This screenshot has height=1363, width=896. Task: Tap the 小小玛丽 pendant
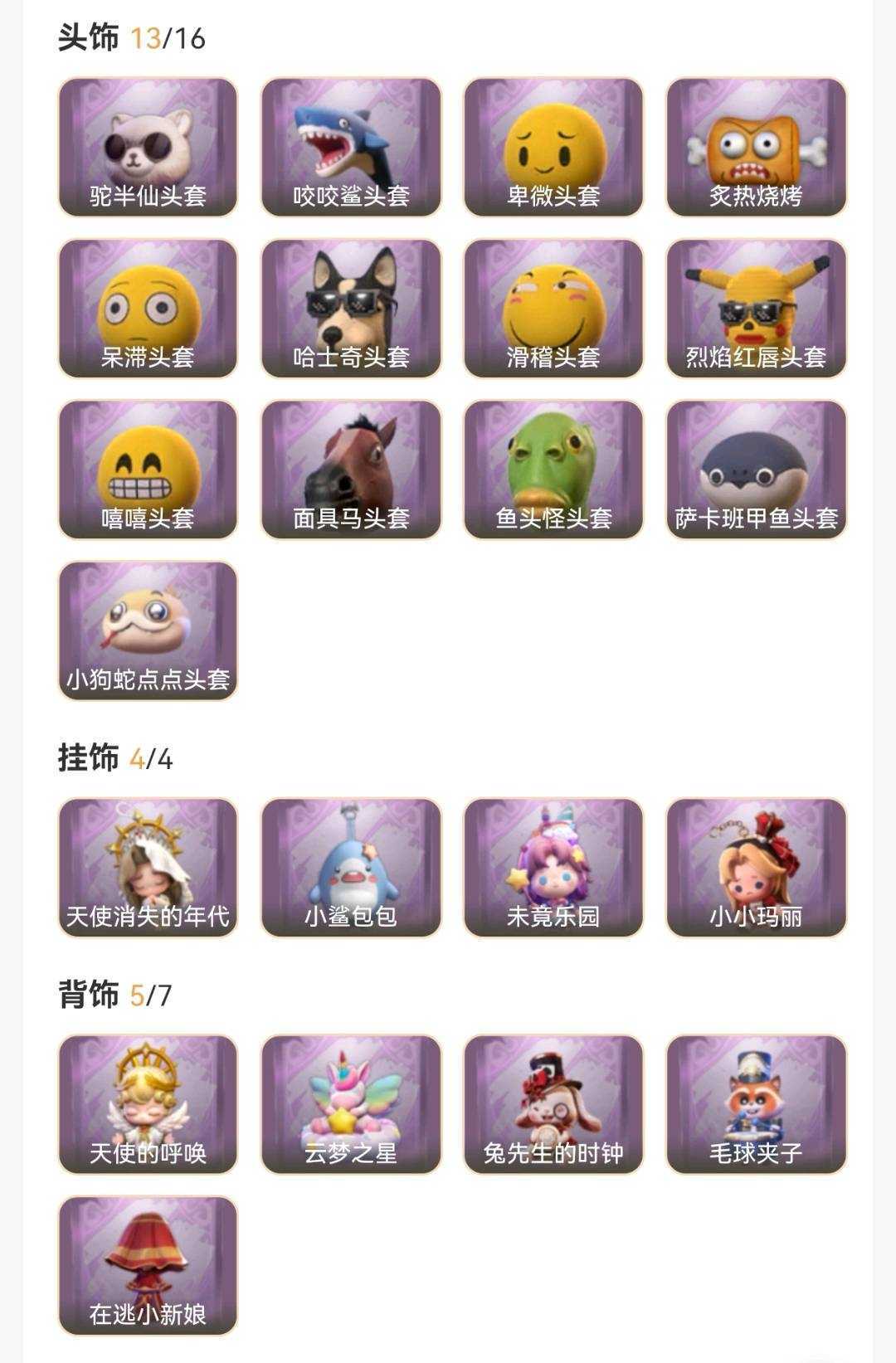pos(756,867)
